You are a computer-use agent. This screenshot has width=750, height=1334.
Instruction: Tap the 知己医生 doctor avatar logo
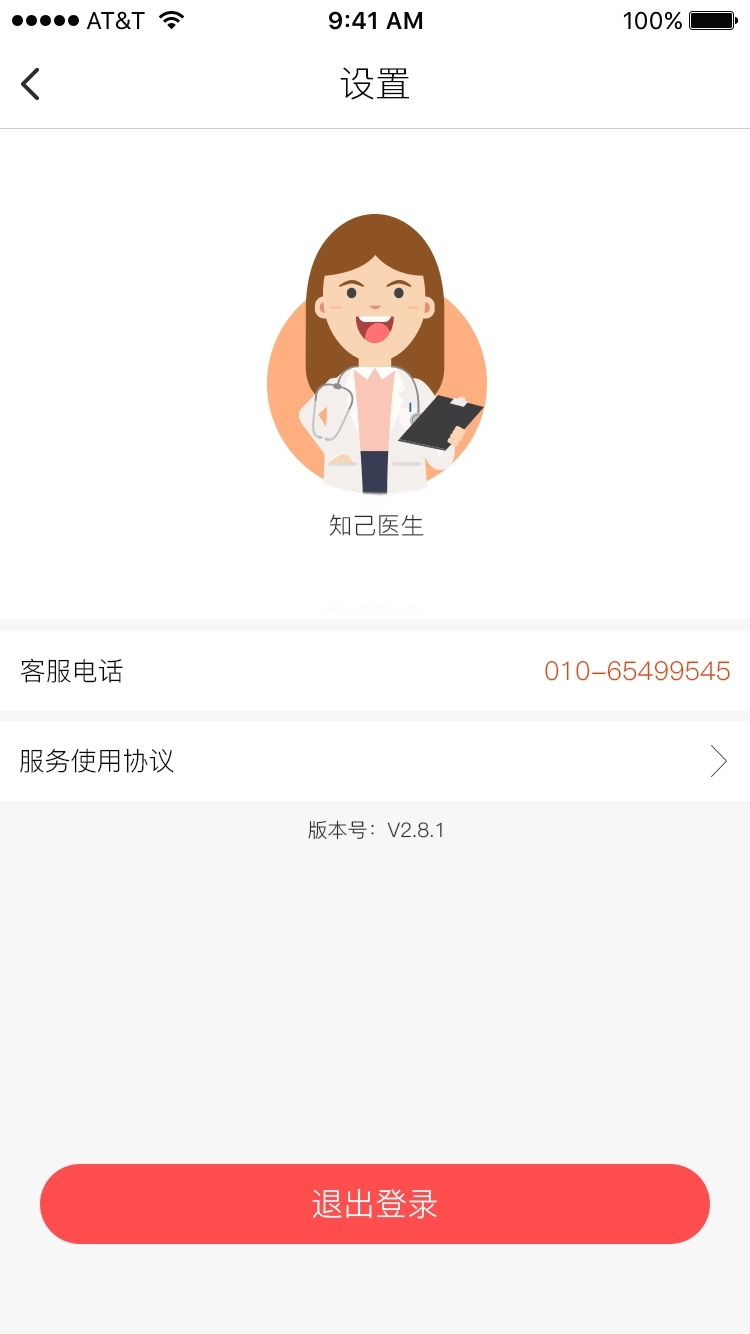pyautogui.click(x=375, y=355)
